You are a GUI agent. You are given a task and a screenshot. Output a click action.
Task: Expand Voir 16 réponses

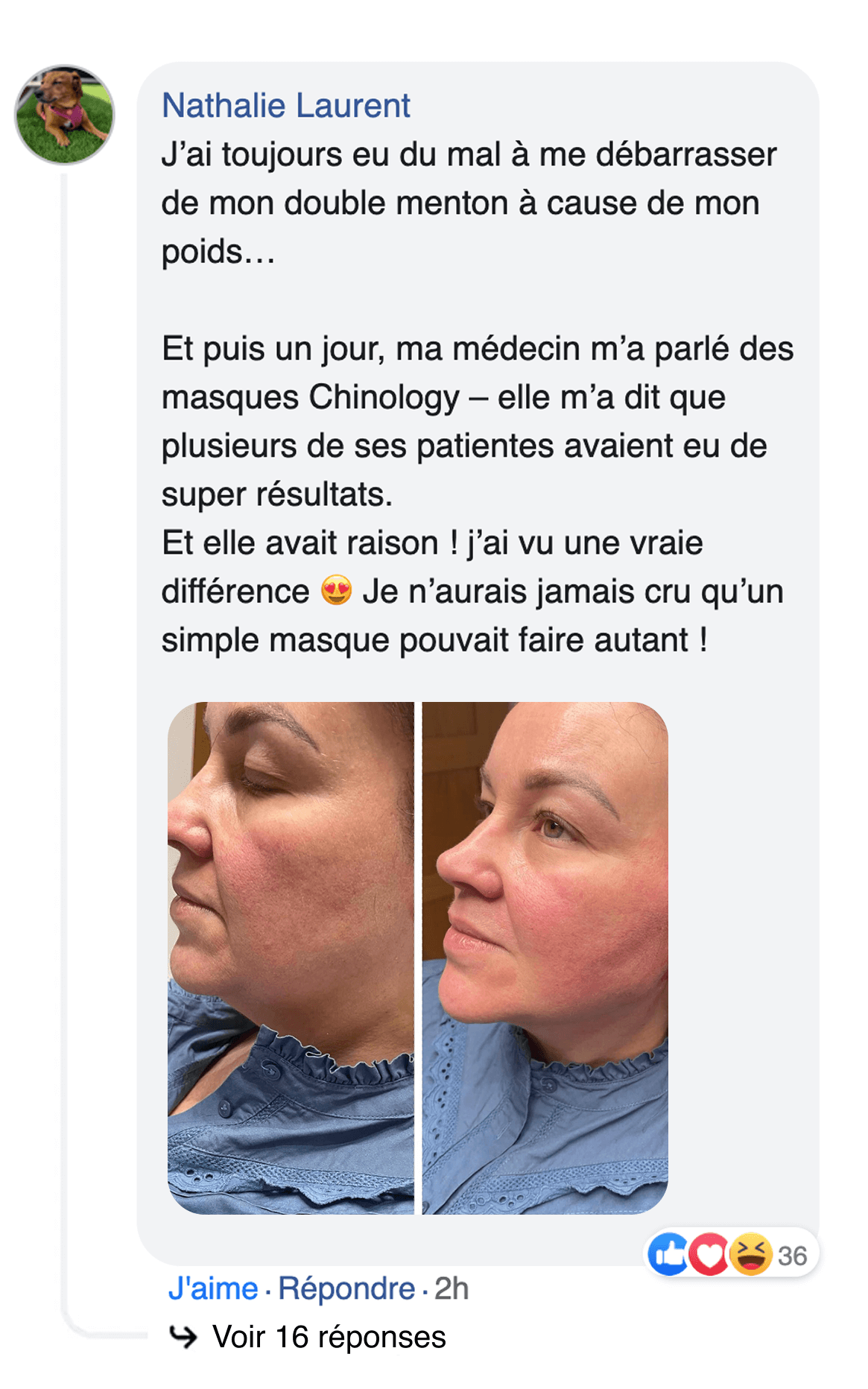click(329, 1337)
